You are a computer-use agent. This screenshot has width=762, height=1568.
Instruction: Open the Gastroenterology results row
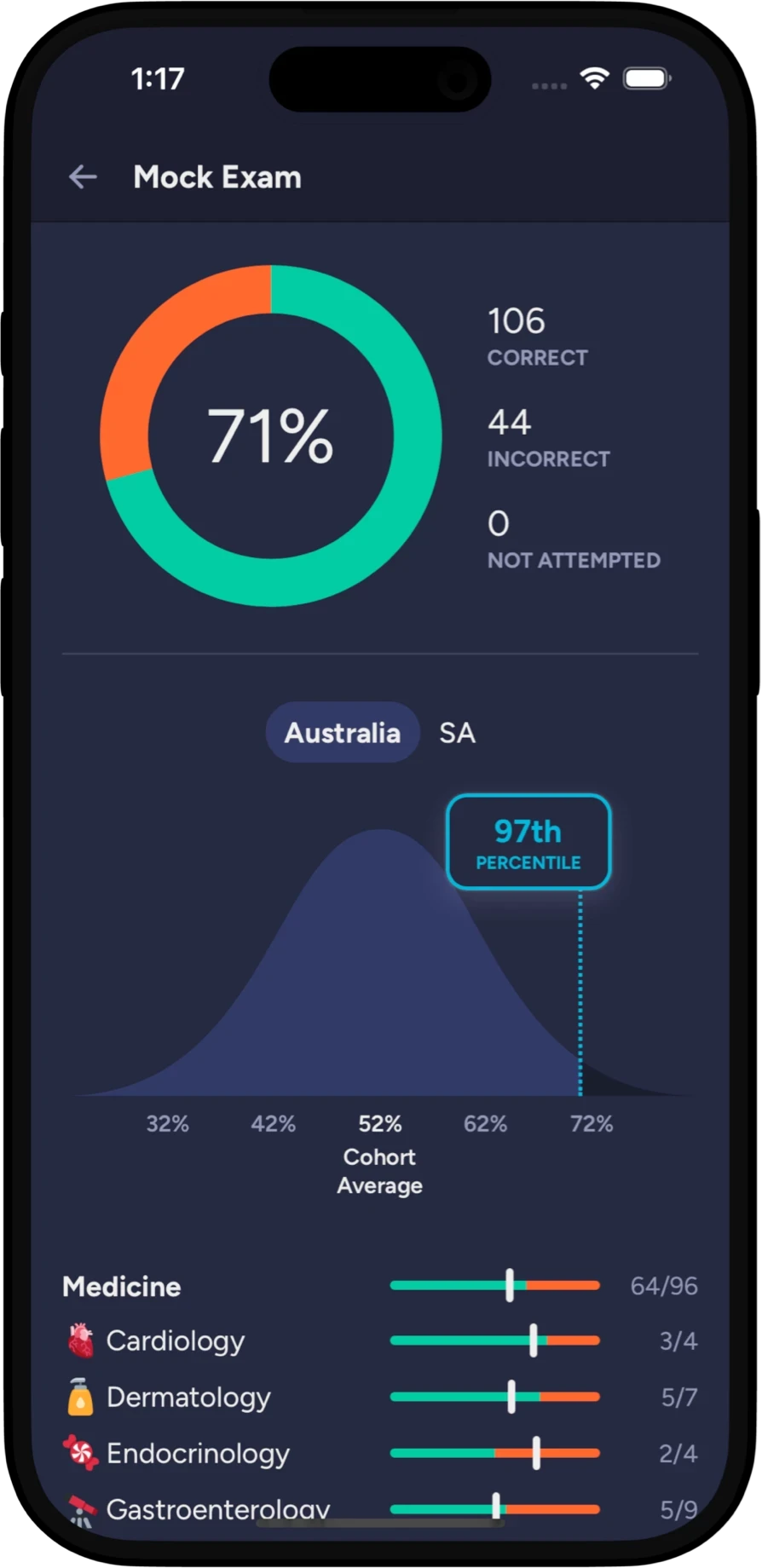tap(380, 1509)
